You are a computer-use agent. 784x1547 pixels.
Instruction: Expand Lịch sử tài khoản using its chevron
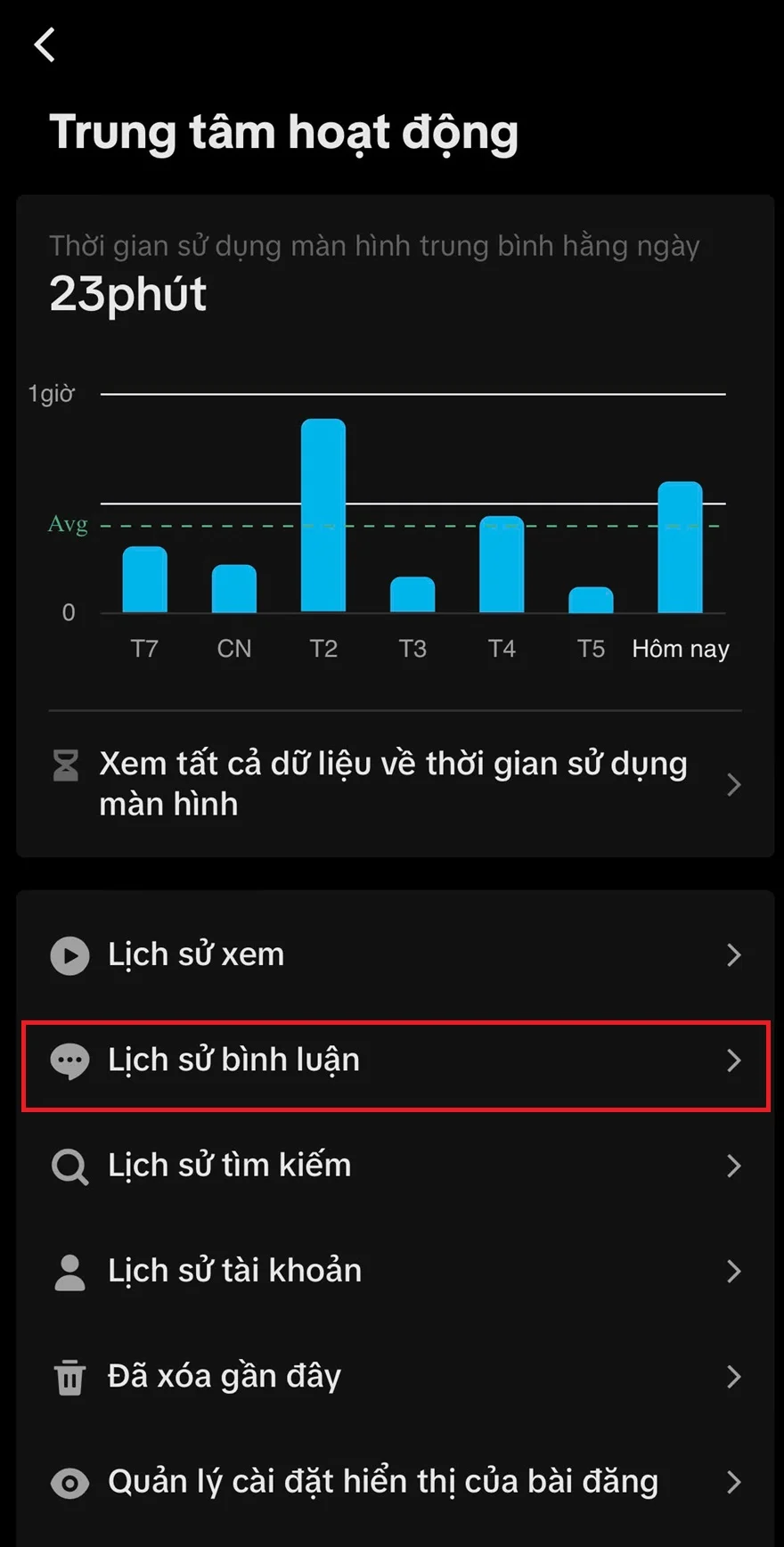(734, 1271)
